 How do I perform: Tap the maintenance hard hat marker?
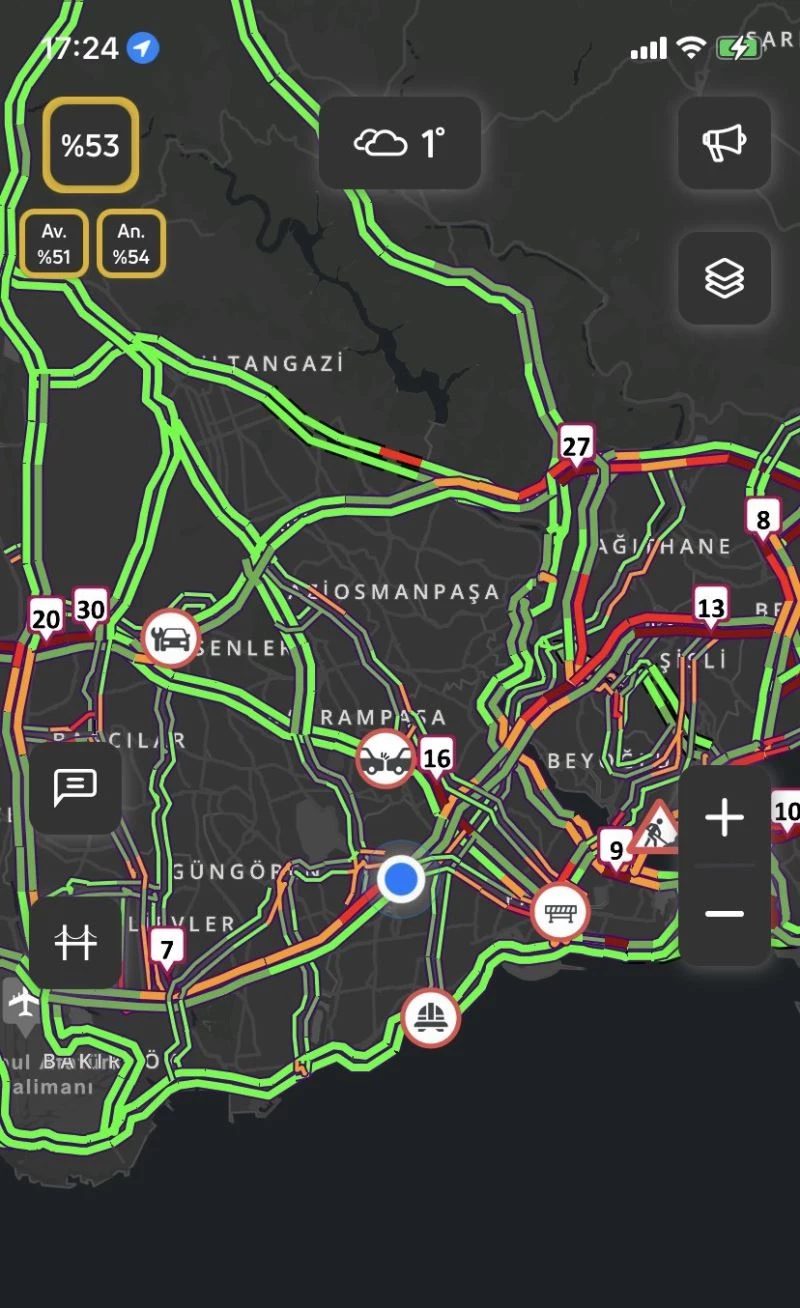coord(430,1018)
